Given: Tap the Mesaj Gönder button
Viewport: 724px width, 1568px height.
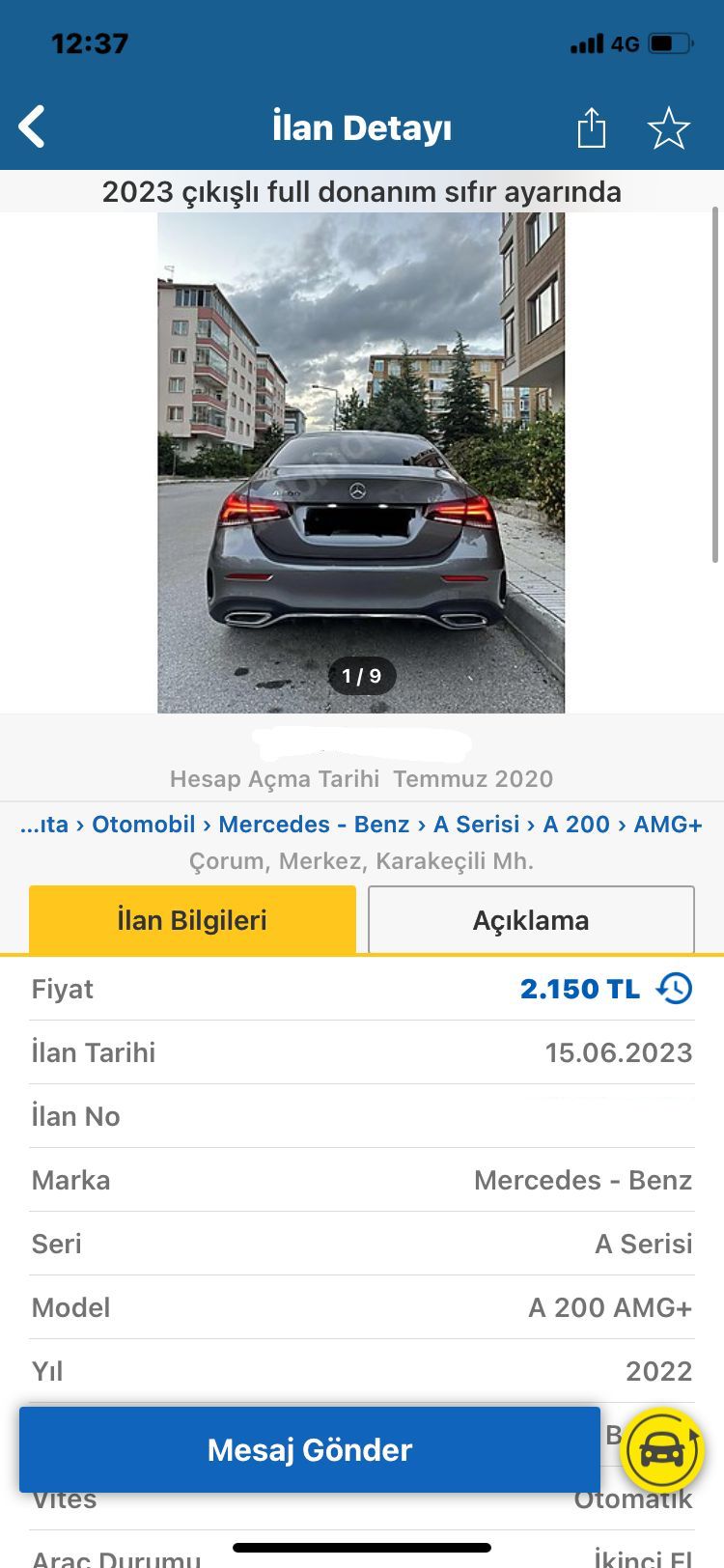Looking at the screenshot, I should 310,1449.
